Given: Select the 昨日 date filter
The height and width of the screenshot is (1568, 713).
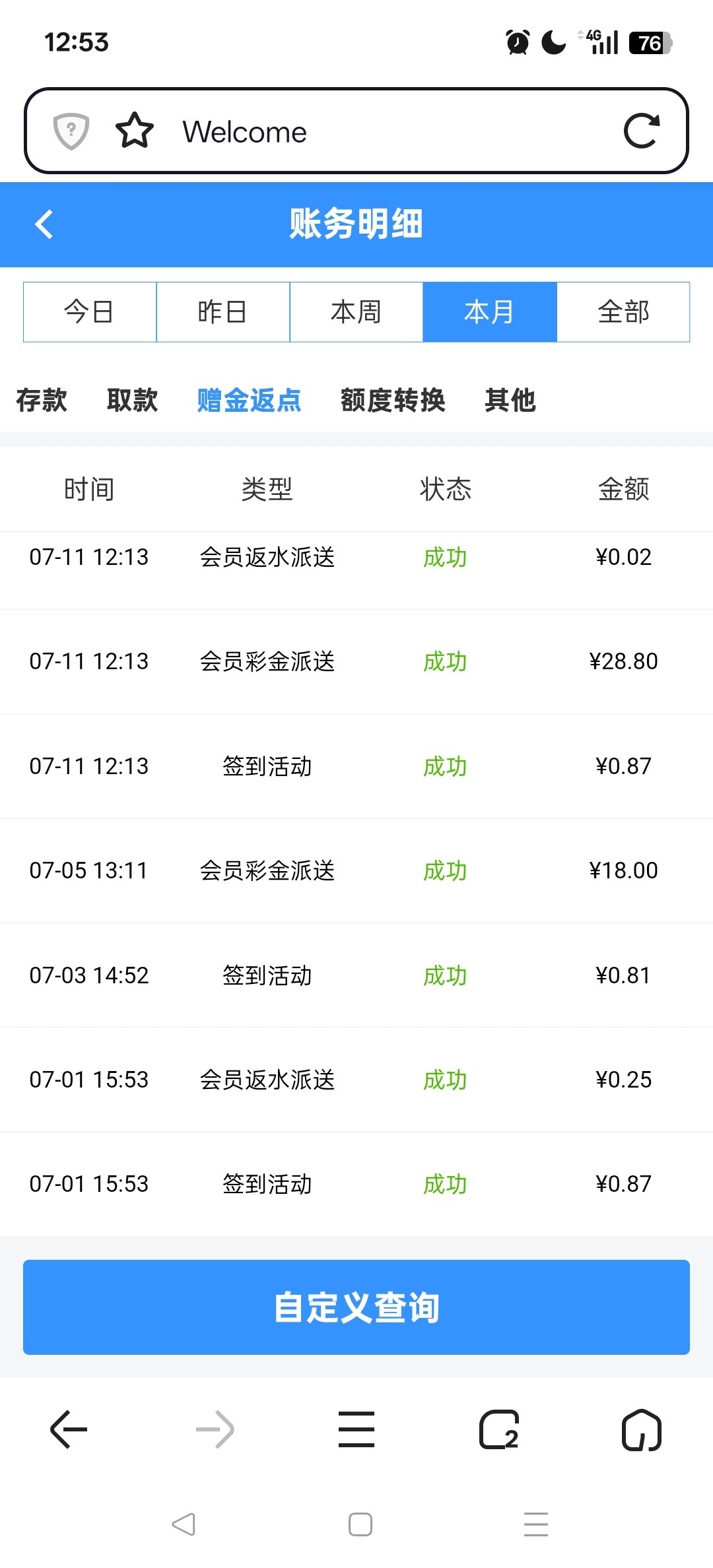Looking at the screenshot, I should coord(223,312).
